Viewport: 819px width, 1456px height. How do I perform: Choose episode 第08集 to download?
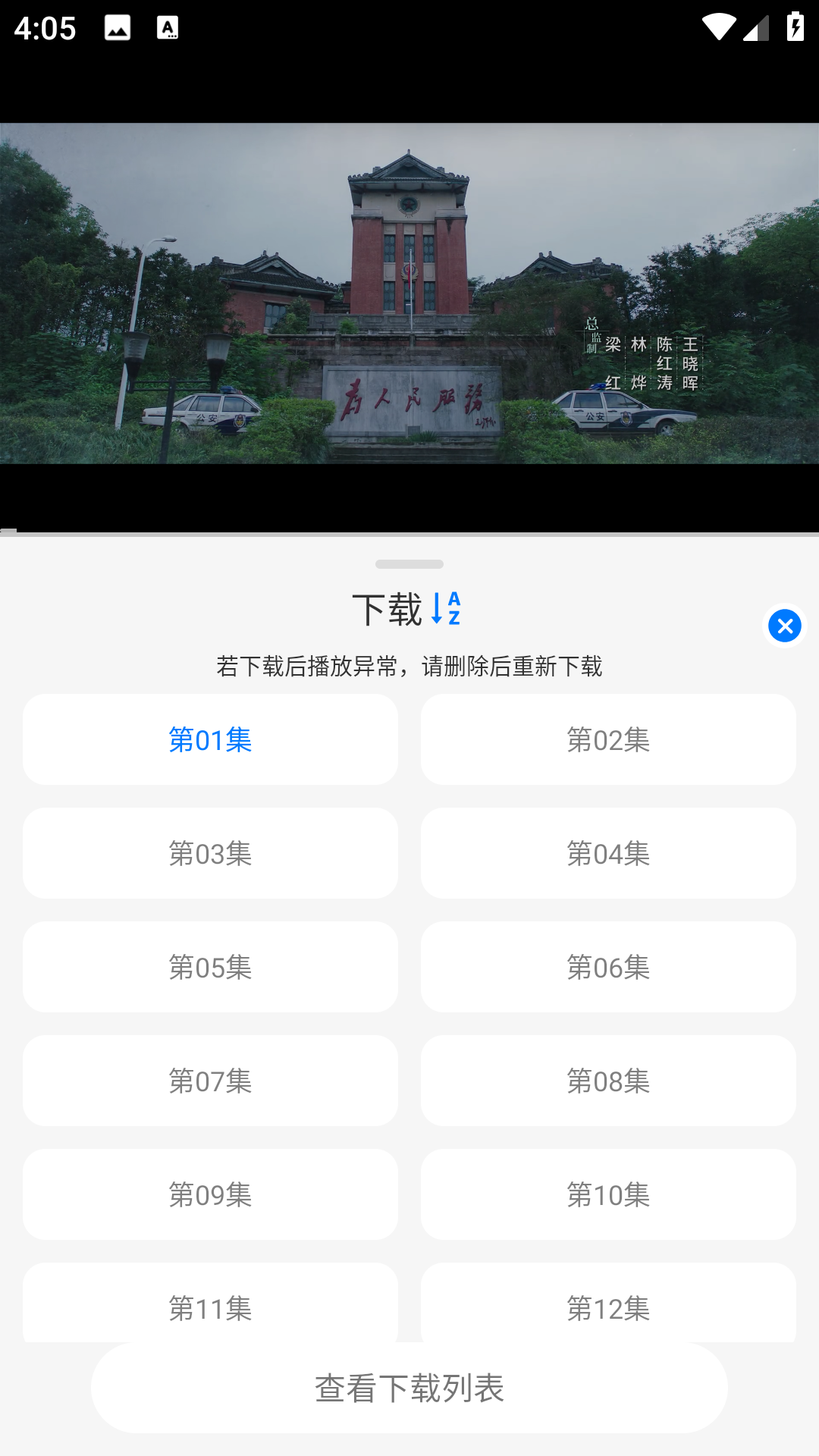point(608,1081)
